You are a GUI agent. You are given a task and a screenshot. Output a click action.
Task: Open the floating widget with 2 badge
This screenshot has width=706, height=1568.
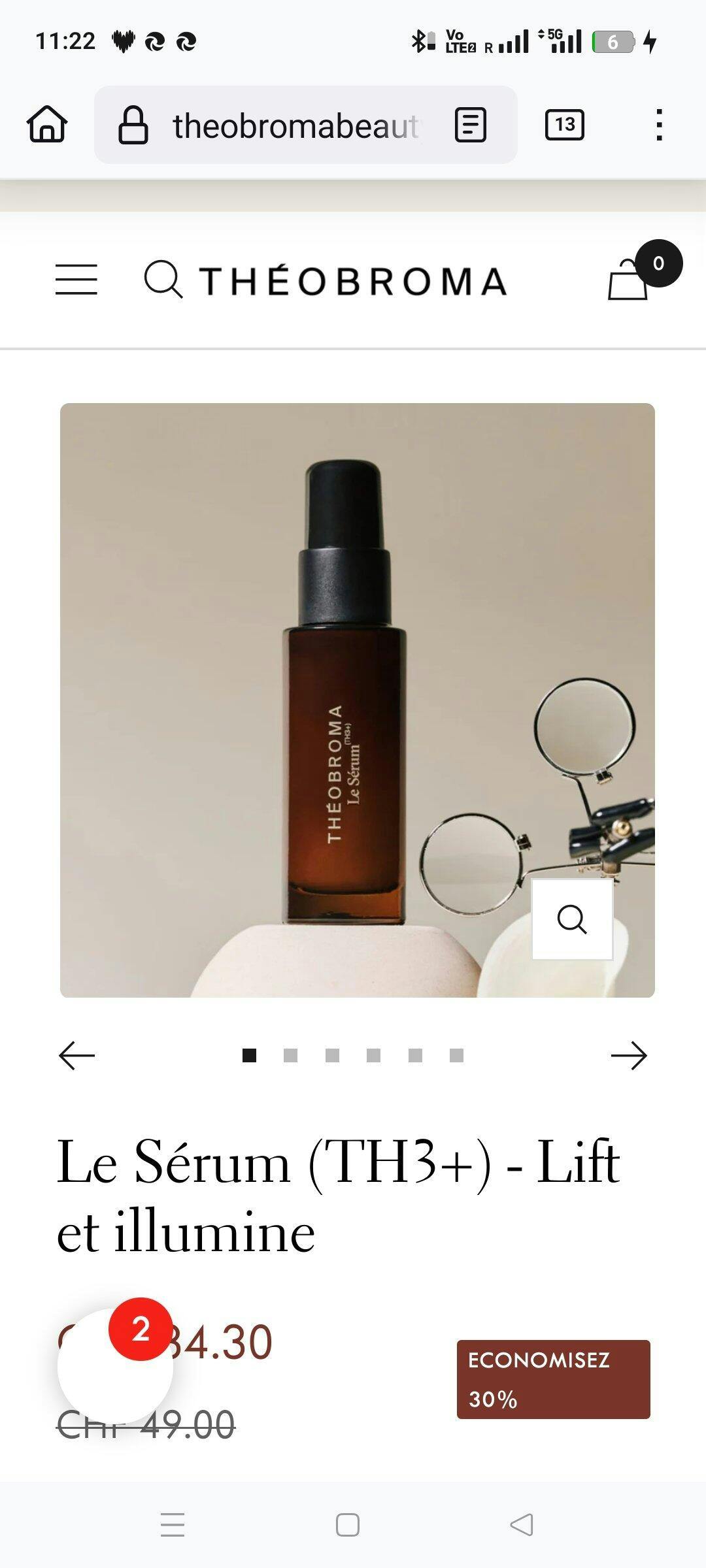tap(115, 1365)
